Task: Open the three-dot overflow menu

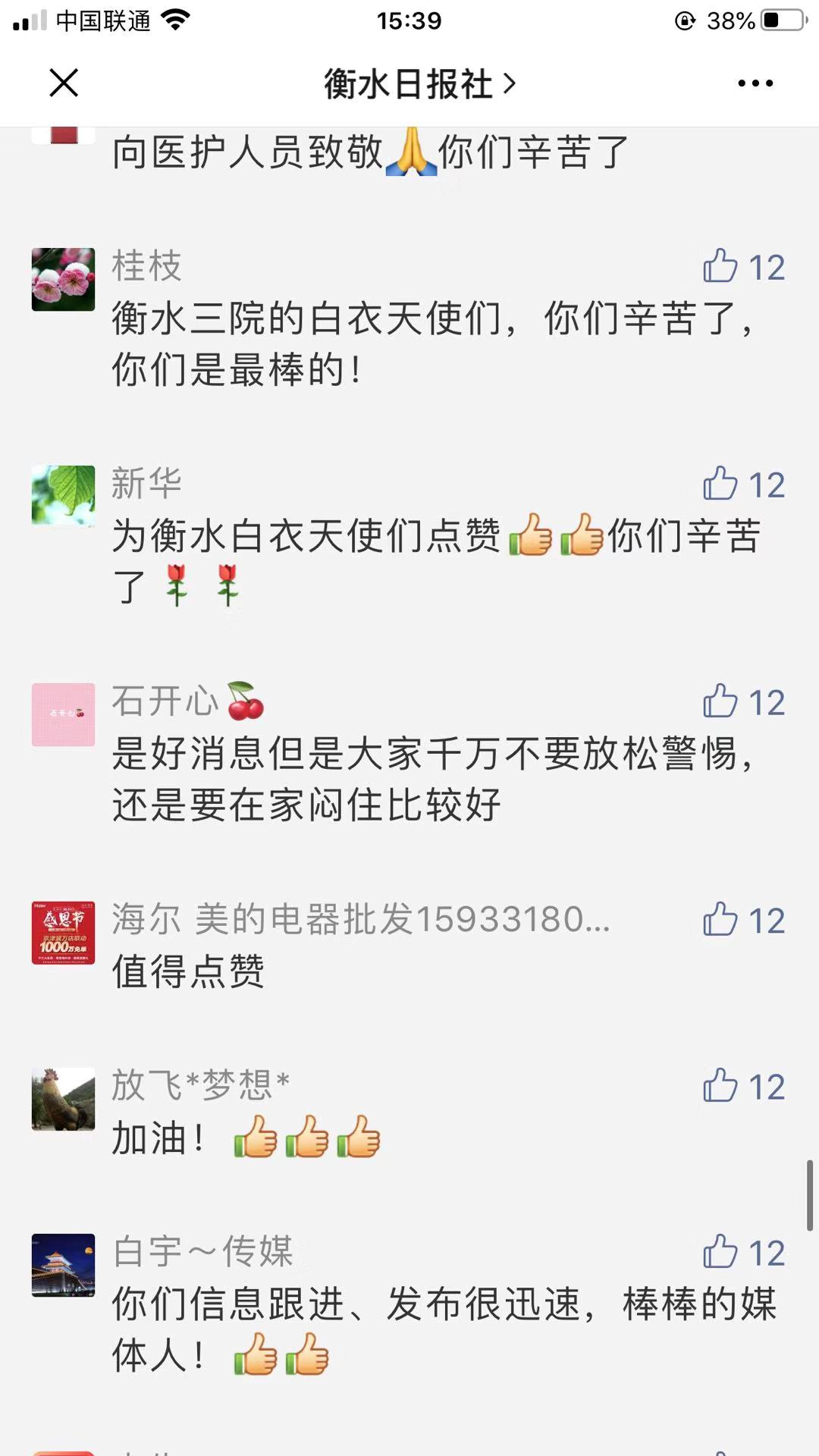Action: [755, 83]
